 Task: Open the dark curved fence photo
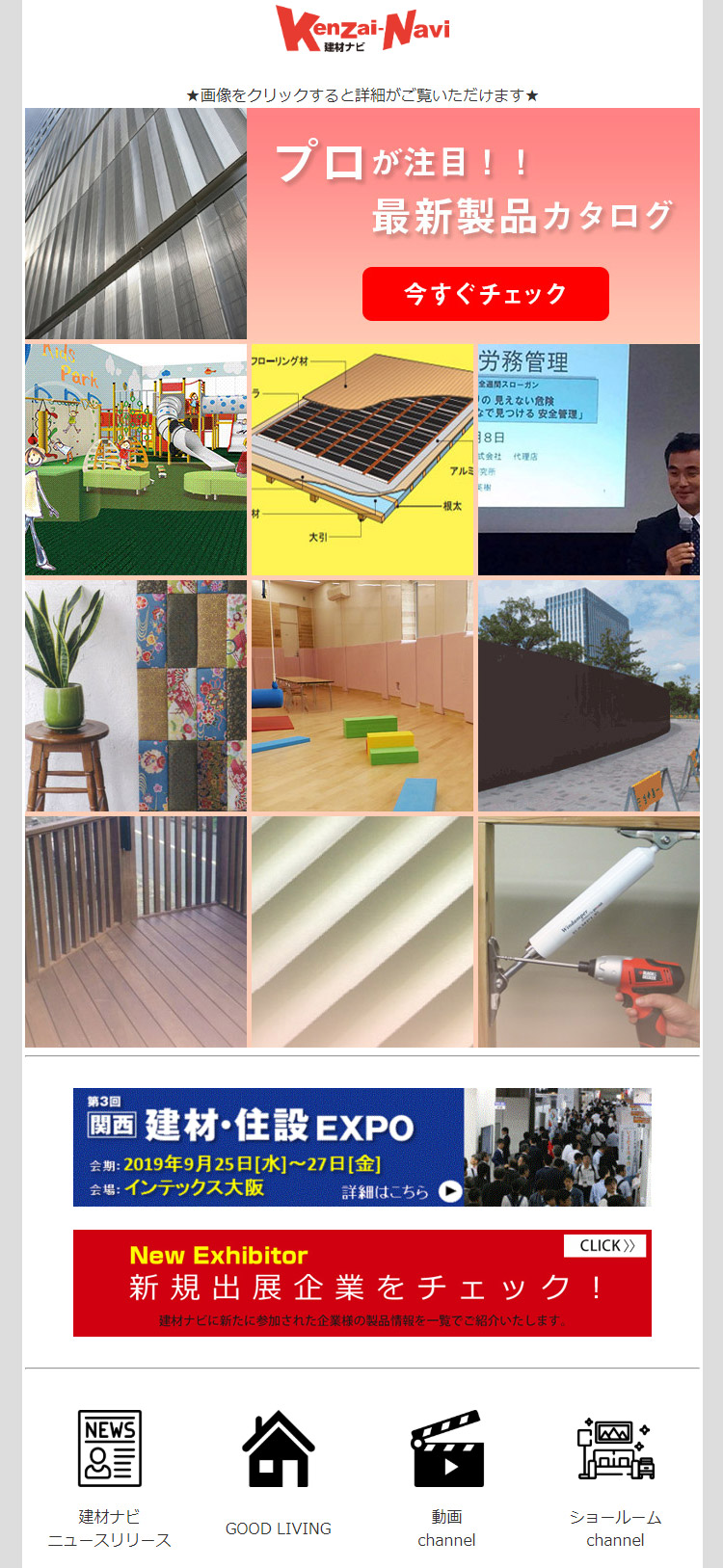point(588,696)
